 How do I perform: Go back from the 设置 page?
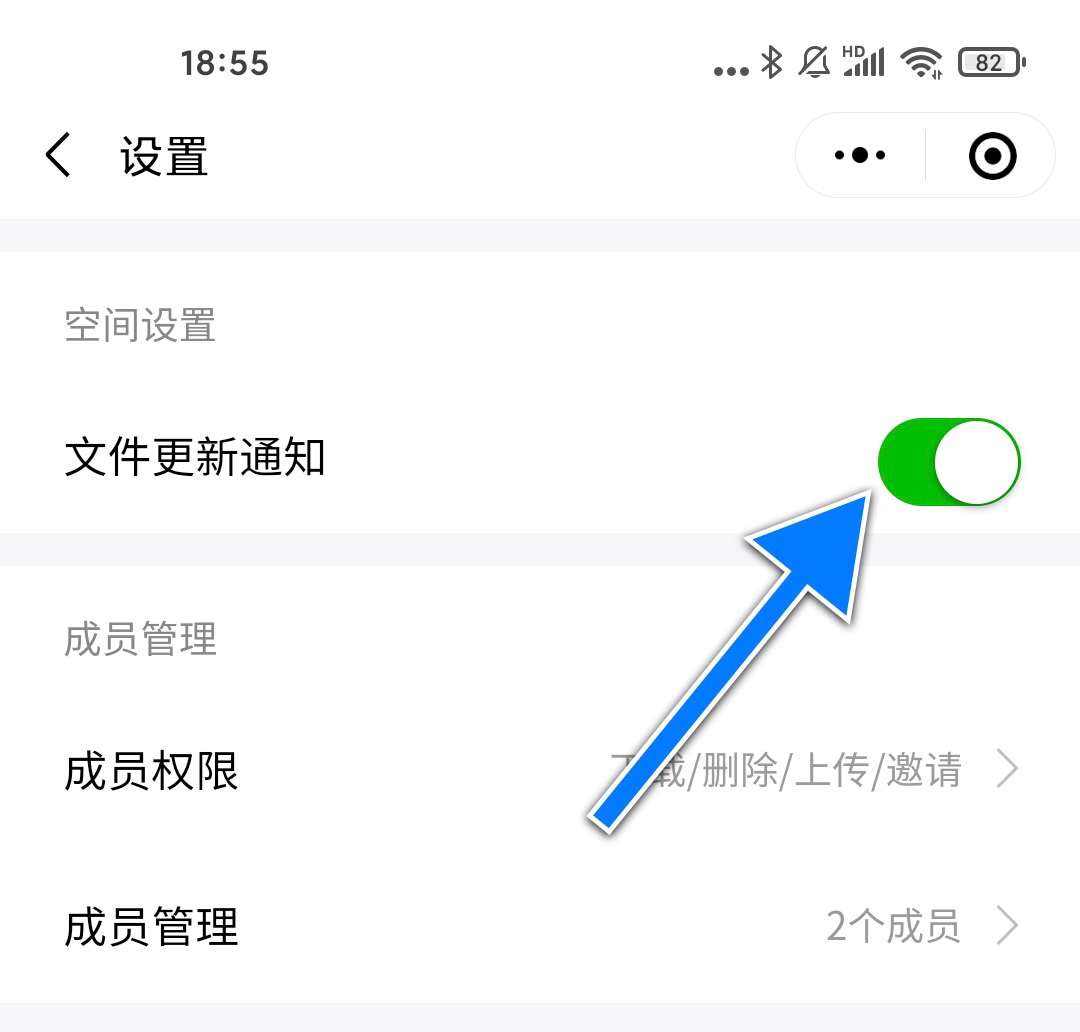coord(59,157)
